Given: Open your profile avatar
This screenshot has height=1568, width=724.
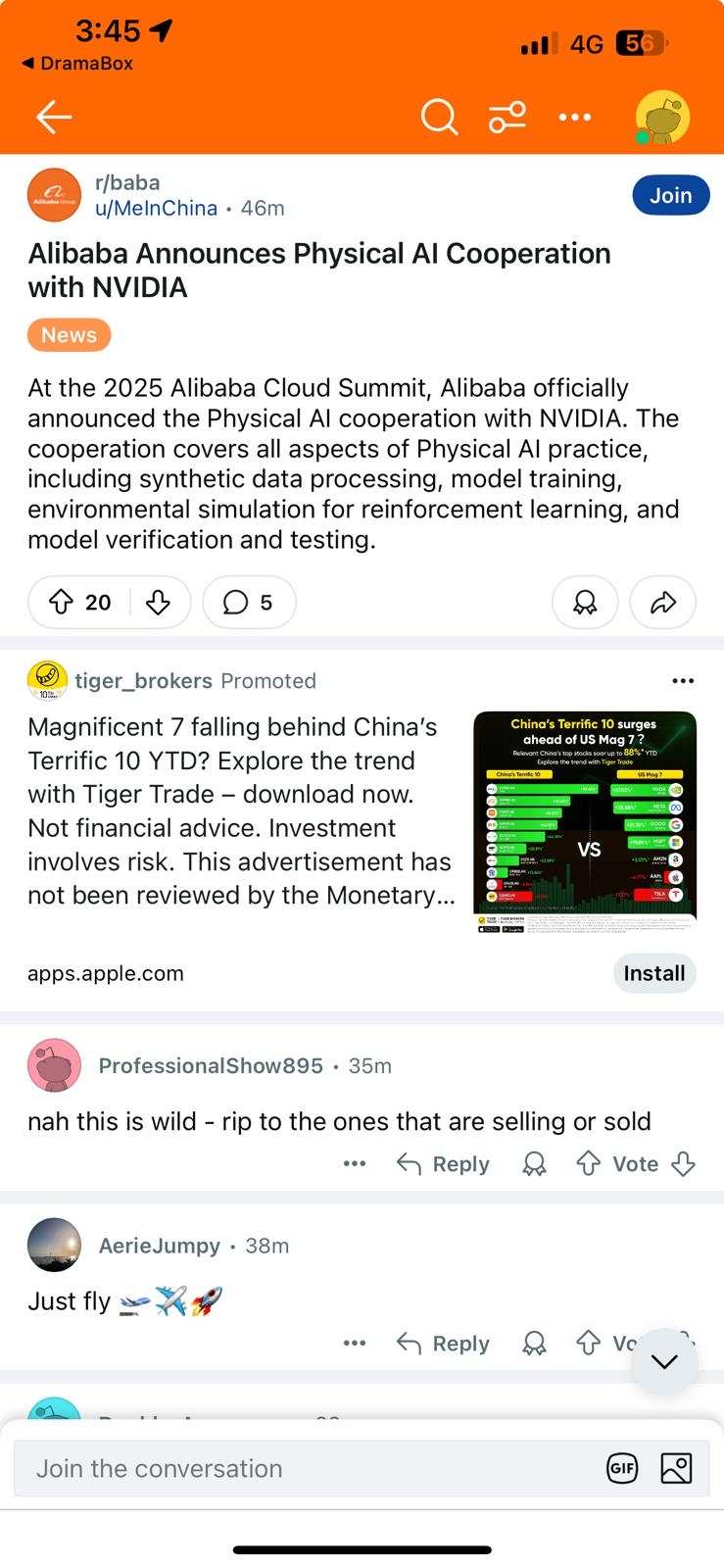Looking at the screenshot, I should point(662,119).
